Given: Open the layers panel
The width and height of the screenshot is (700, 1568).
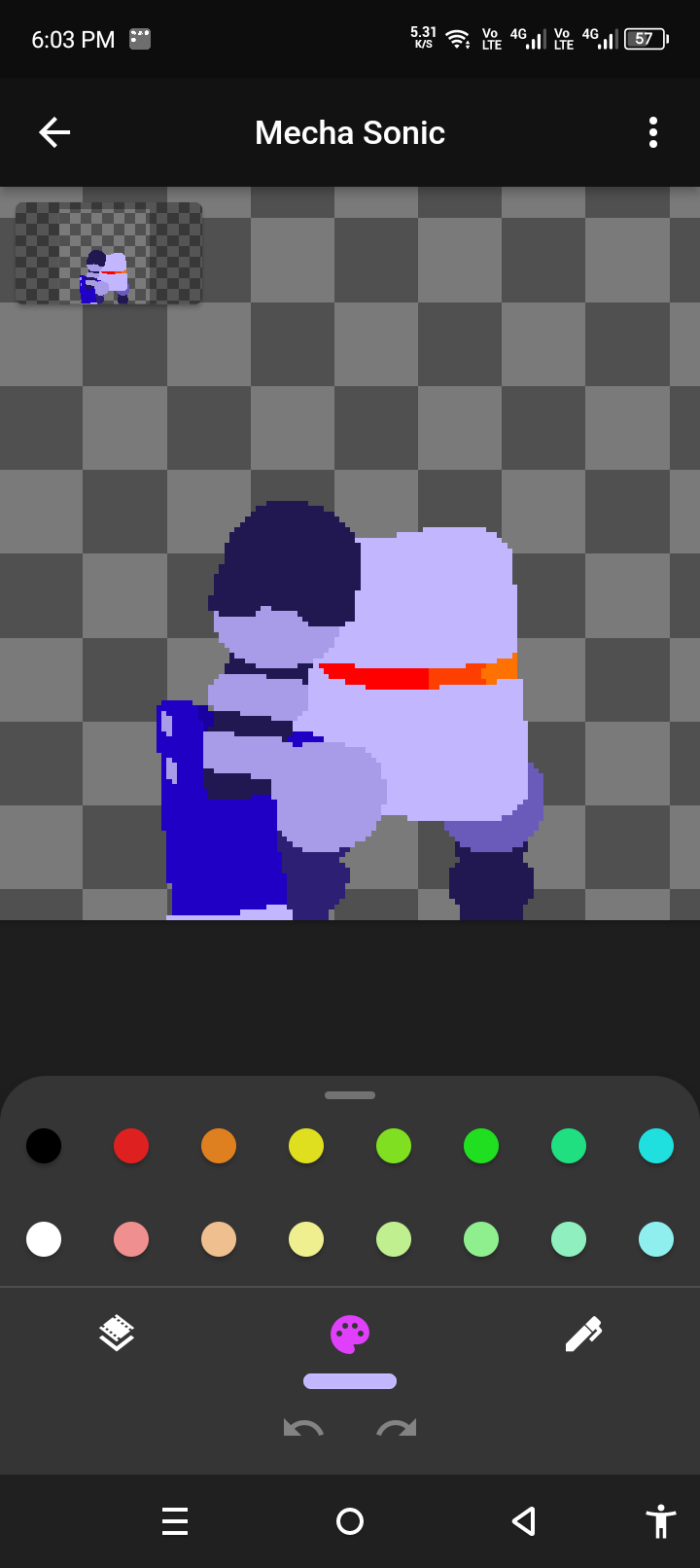Looking at the screenshot, I should 117,1334.
